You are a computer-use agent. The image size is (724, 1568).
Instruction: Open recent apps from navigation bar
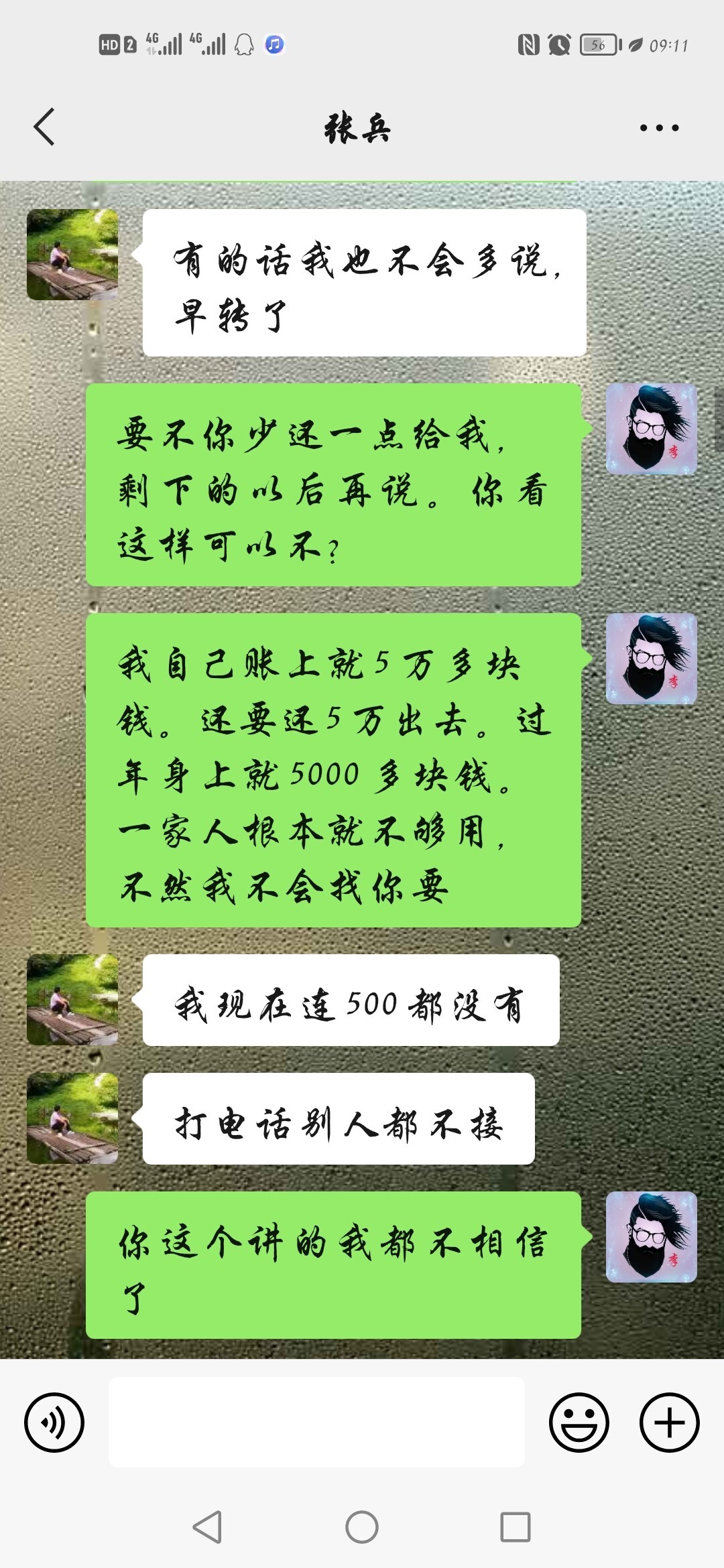pos(516,1527)
